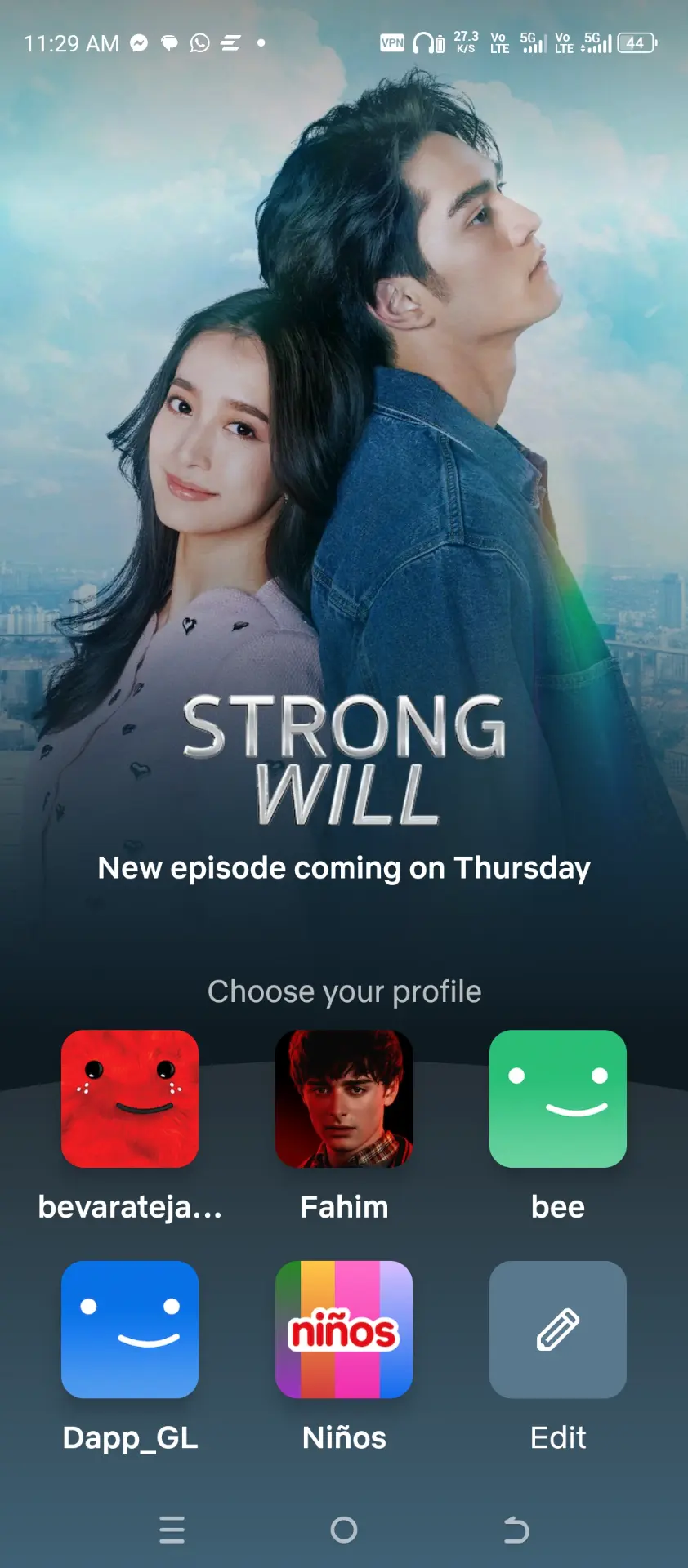The image size is (688, 1568).
Task: Select the bevarateja profile
Action: (130, 1098)
